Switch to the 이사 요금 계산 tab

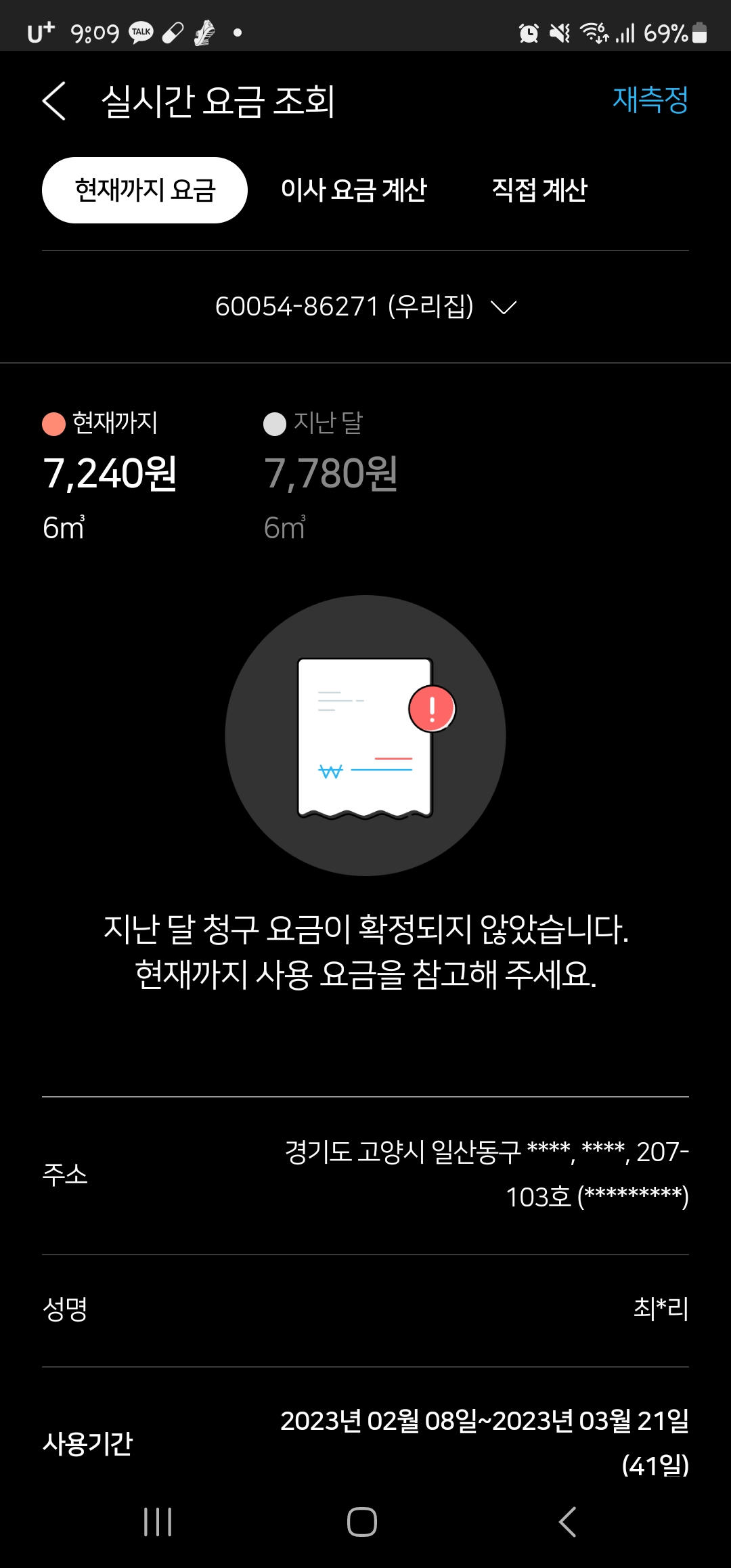click(x=353, y=190)
